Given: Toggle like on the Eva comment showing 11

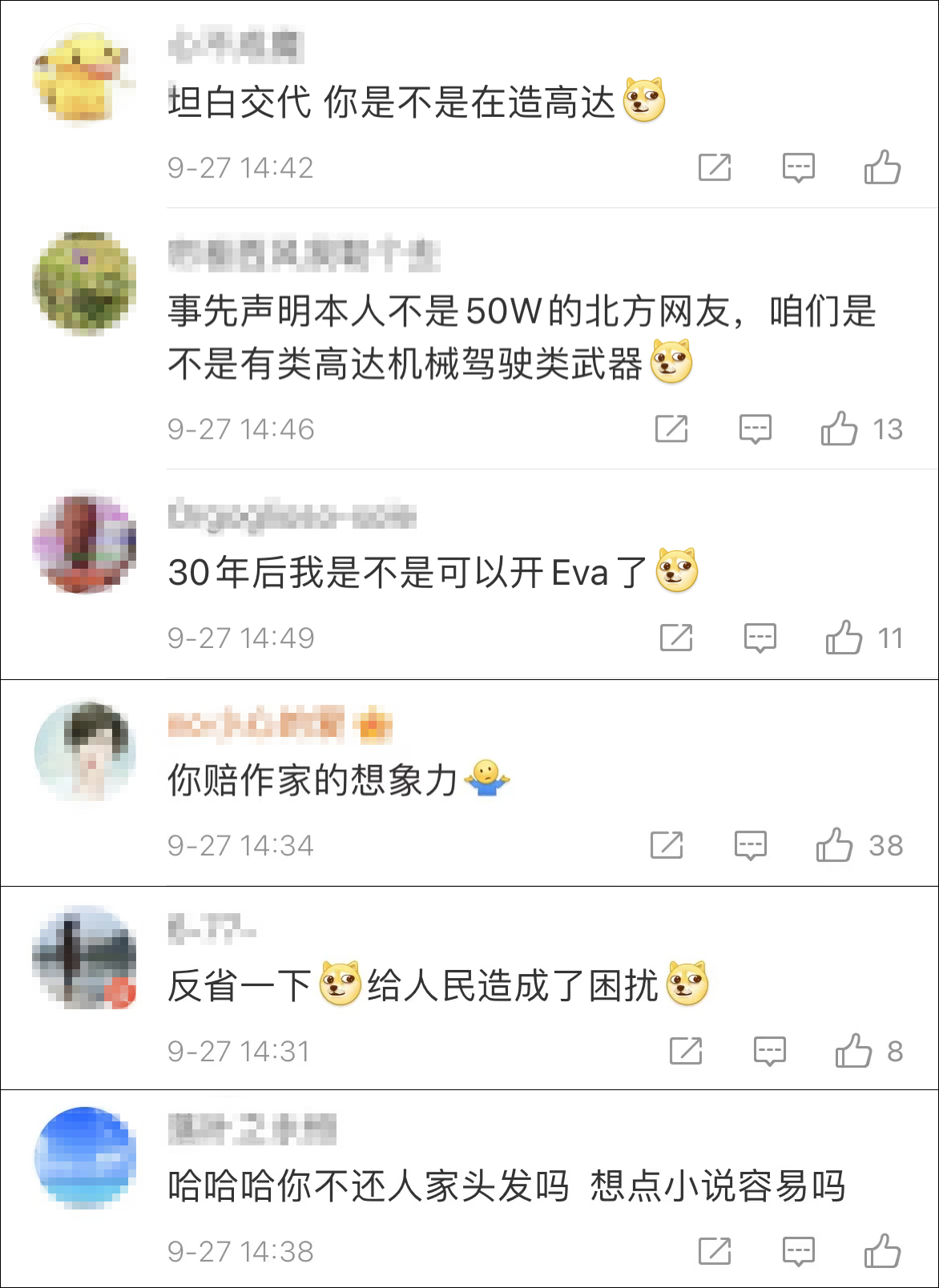Looking at the screenshot, I should click(x=845, y=638).
